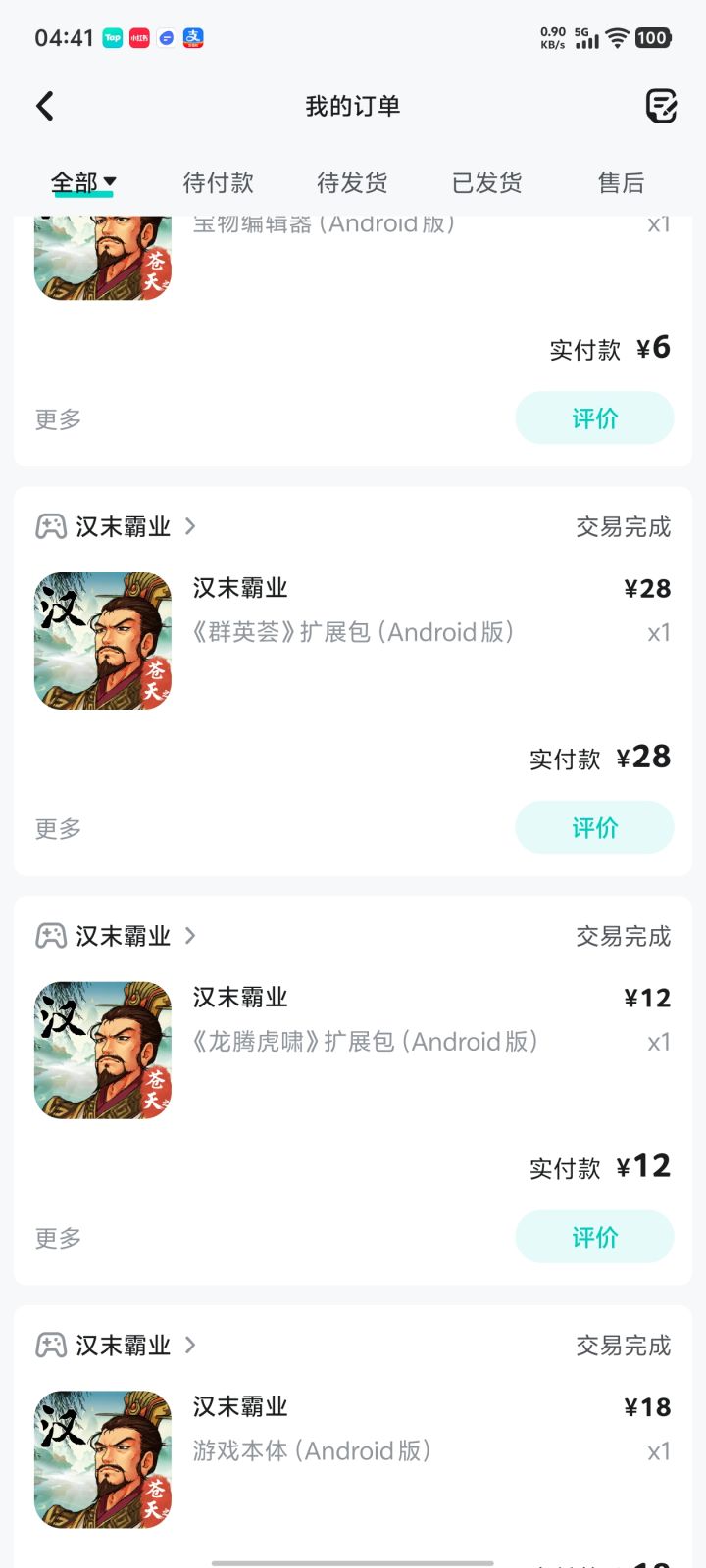Open the order review/notes icon top right
The image size is (706, 1568).
[x=660, y=106]
